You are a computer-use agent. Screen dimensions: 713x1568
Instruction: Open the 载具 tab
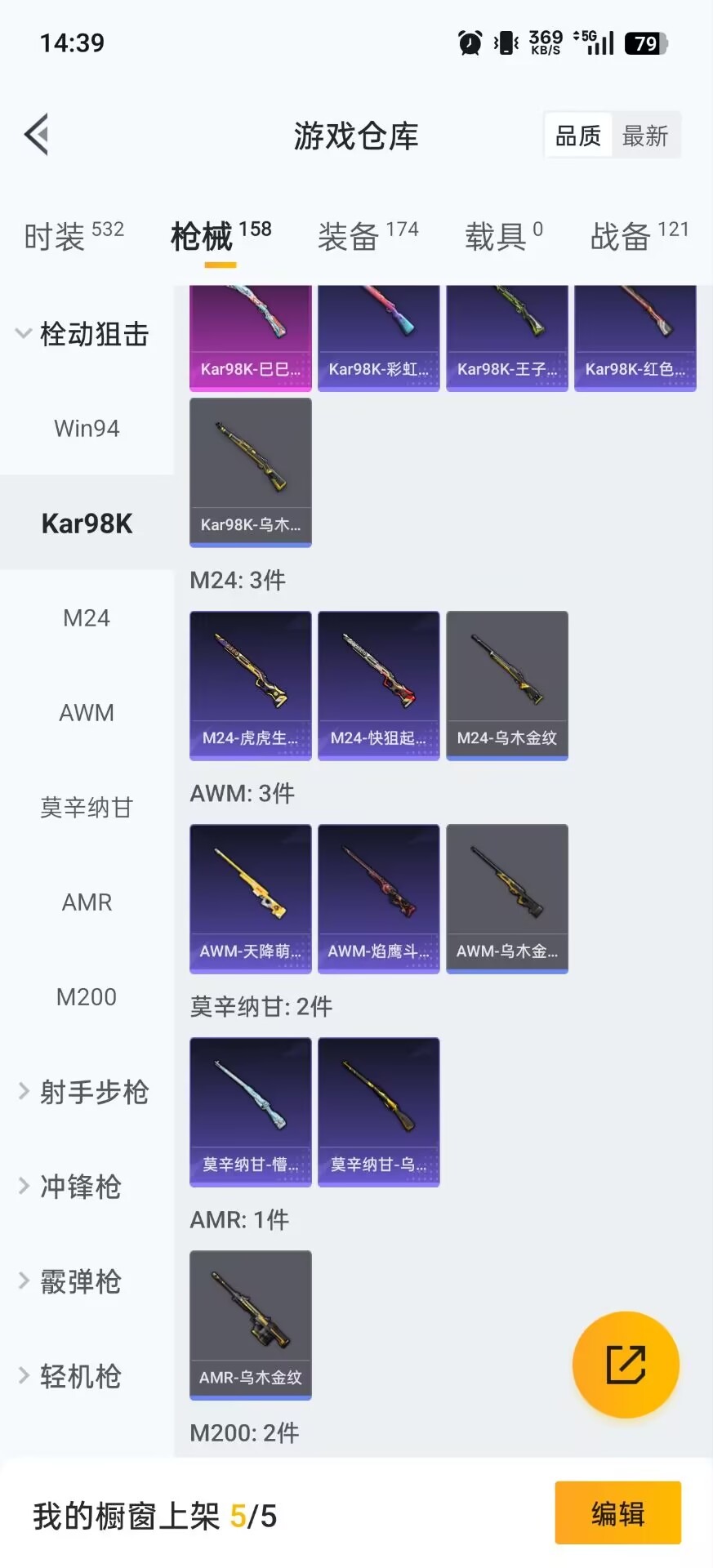click(x=503, y=237)
